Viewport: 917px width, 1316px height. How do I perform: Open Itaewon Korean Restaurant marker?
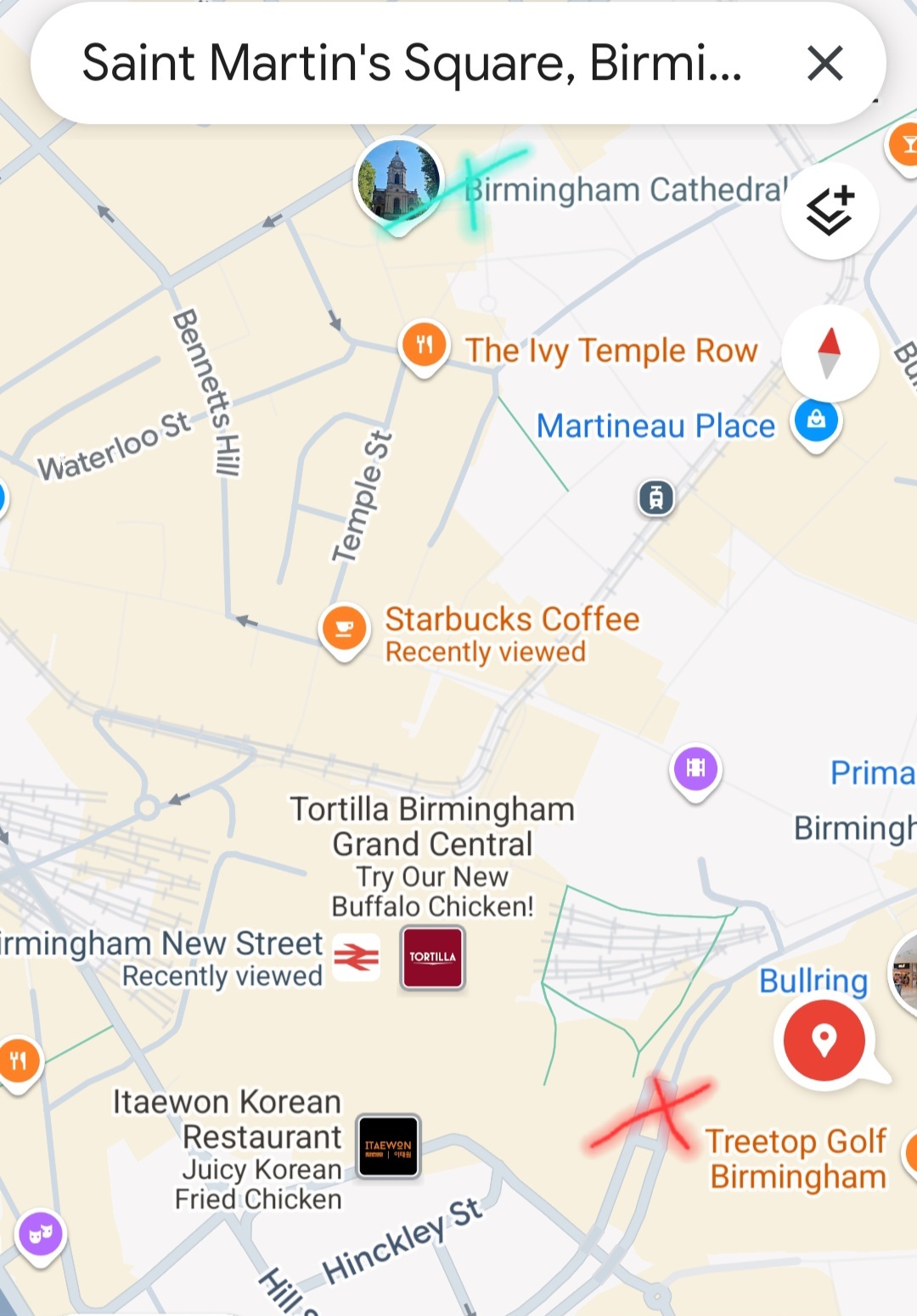388,1146
